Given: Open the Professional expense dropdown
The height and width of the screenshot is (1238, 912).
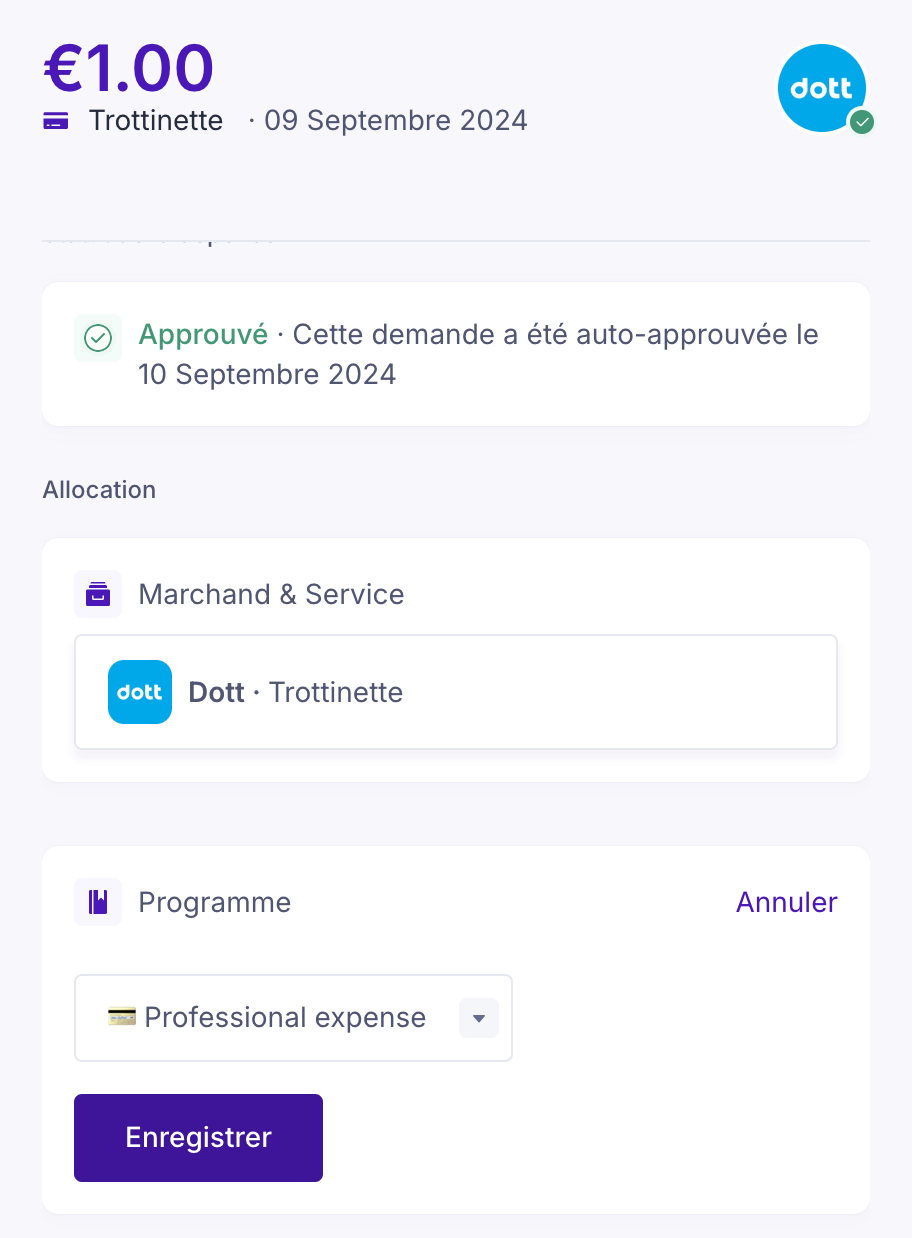Looking at the screenshot, I should tap(293, 1018).
